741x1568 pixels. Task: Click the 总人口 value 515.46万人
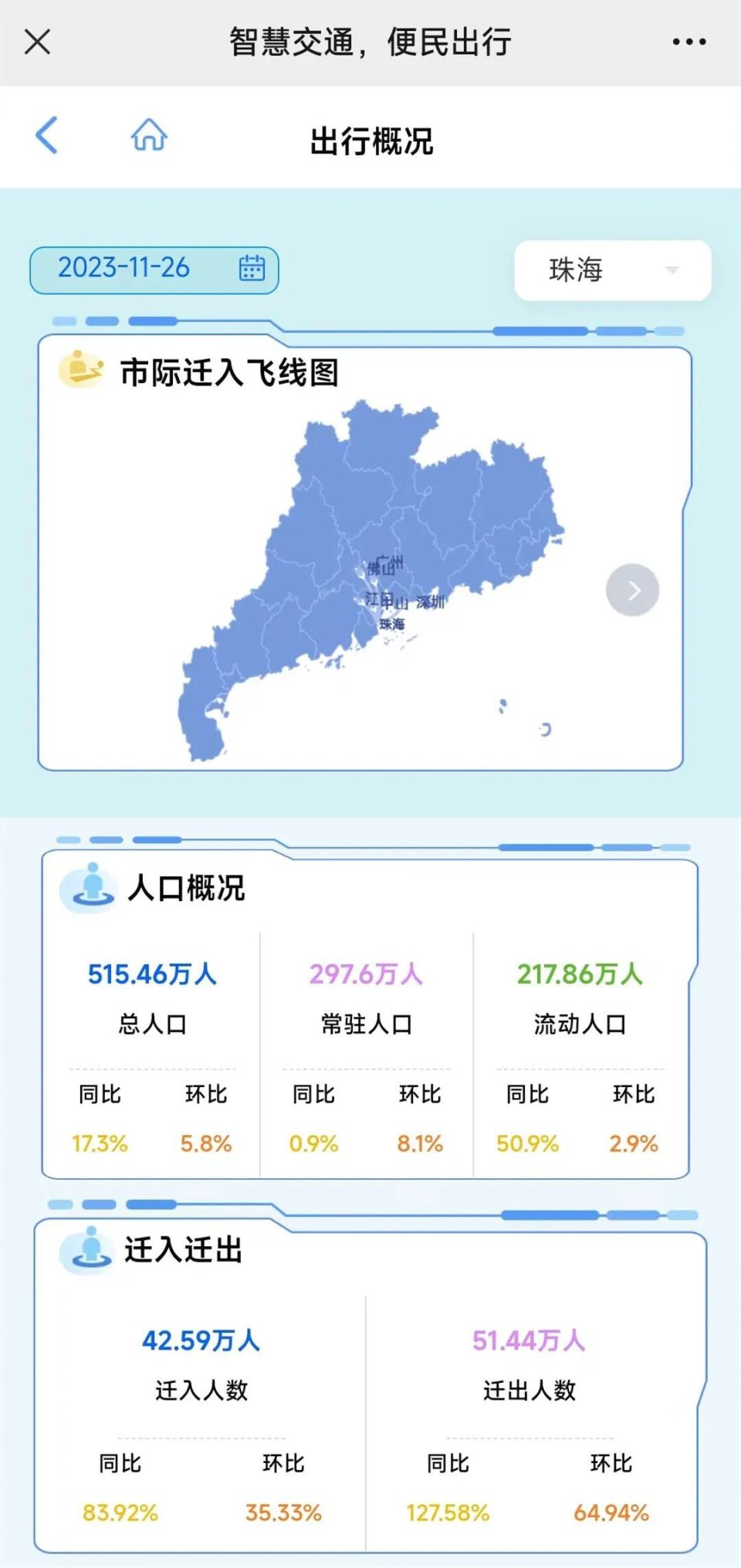point(152,974)
